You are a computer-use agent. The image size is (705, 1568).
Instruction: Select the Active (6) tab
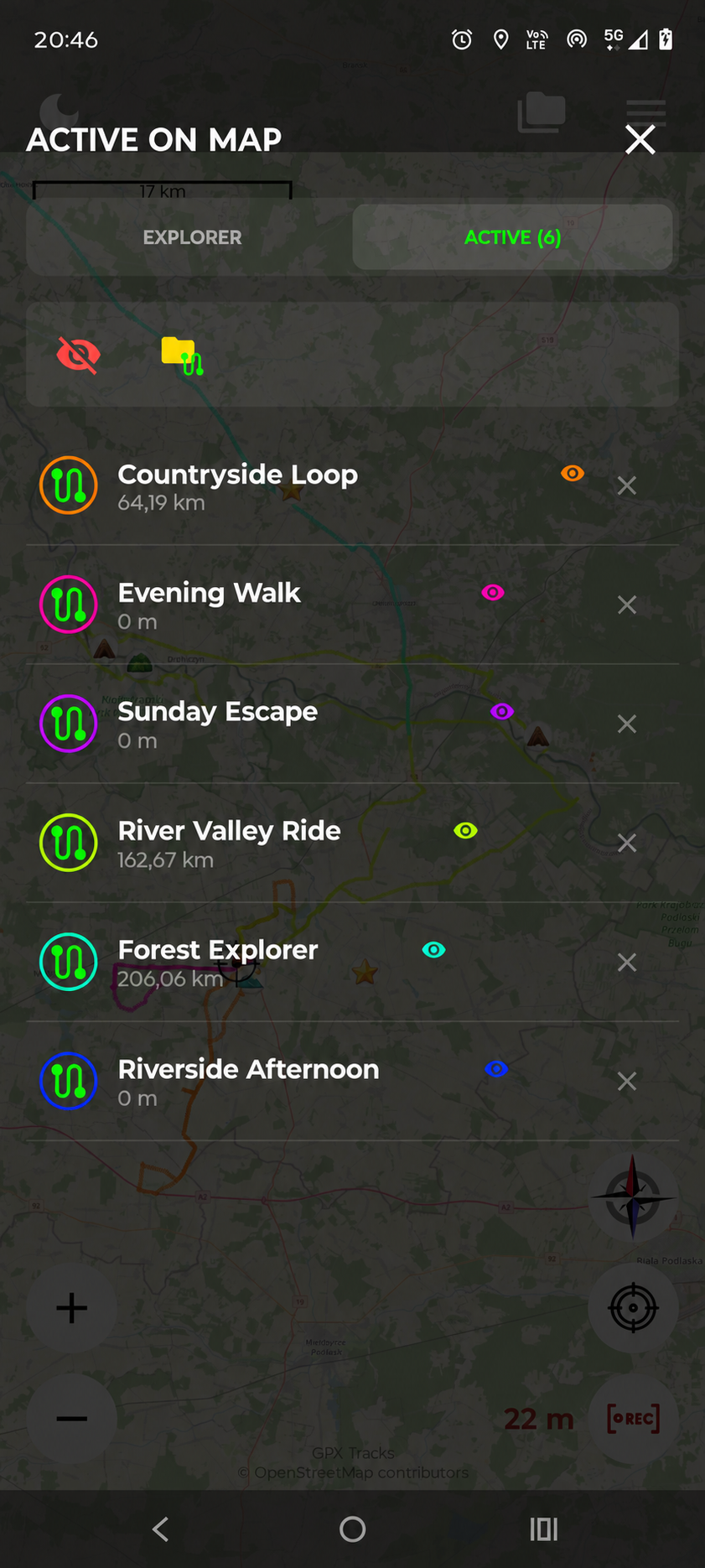(x=512, y=237)
